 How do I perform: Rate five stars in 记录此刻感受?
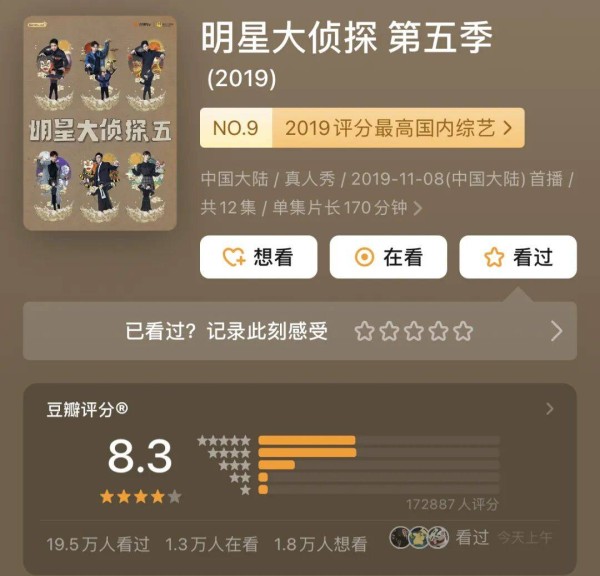click(x=463, y=331)
